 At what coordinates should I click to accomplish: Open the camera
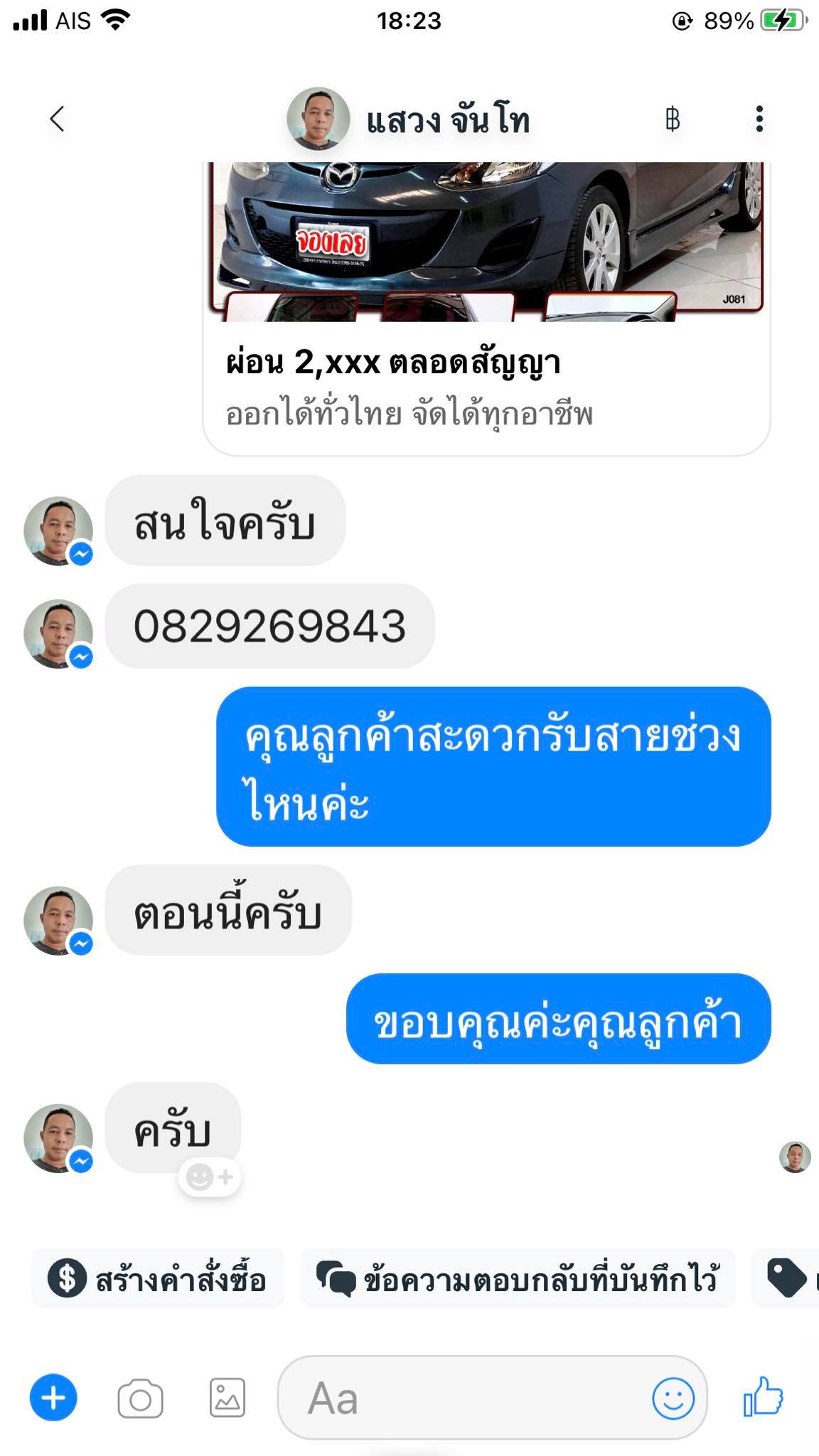click(x=140, y=1399)
